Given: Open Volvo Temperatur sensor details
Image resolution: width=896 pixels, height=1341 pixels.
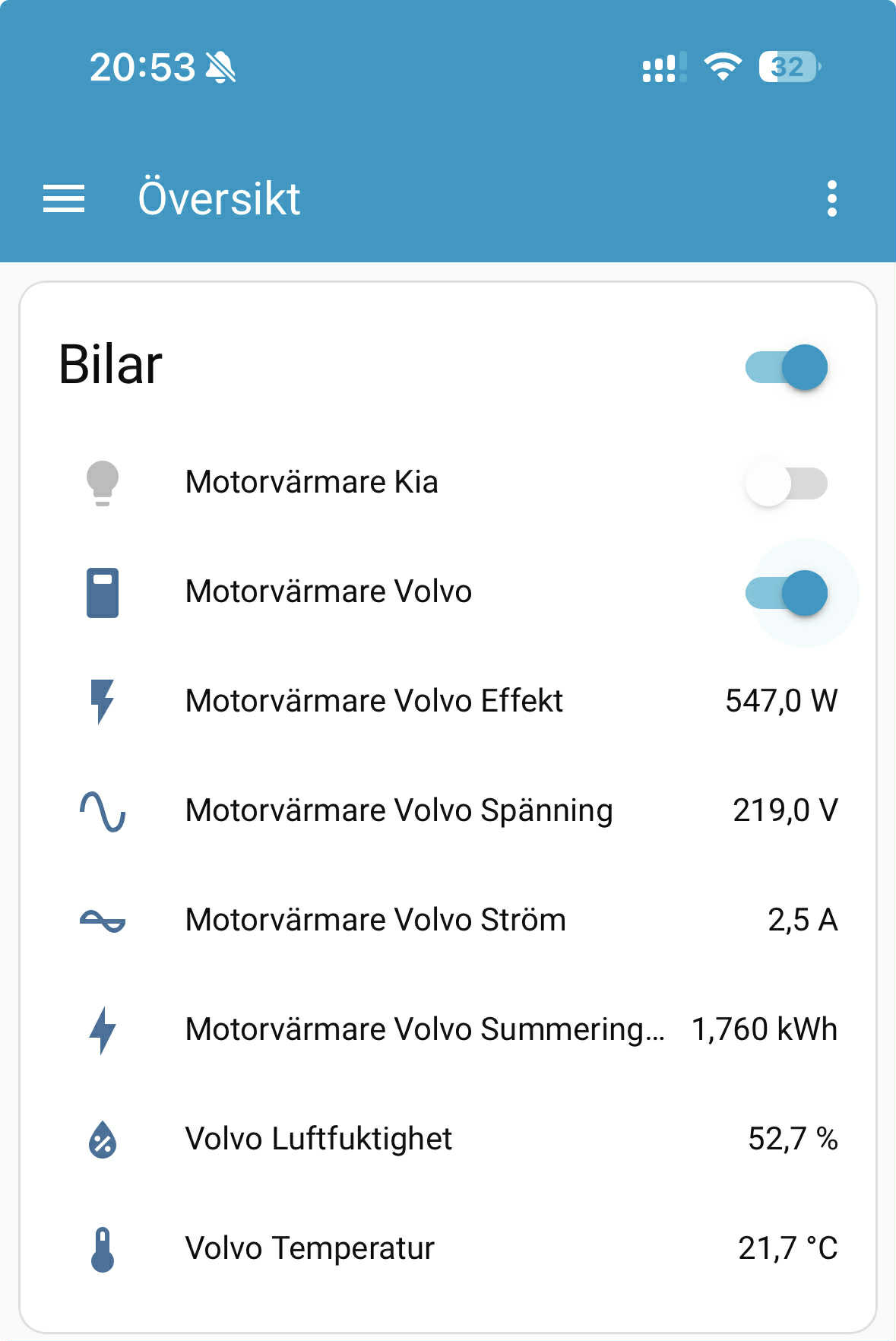Looking at the screenshot, I should [309, 1248].
